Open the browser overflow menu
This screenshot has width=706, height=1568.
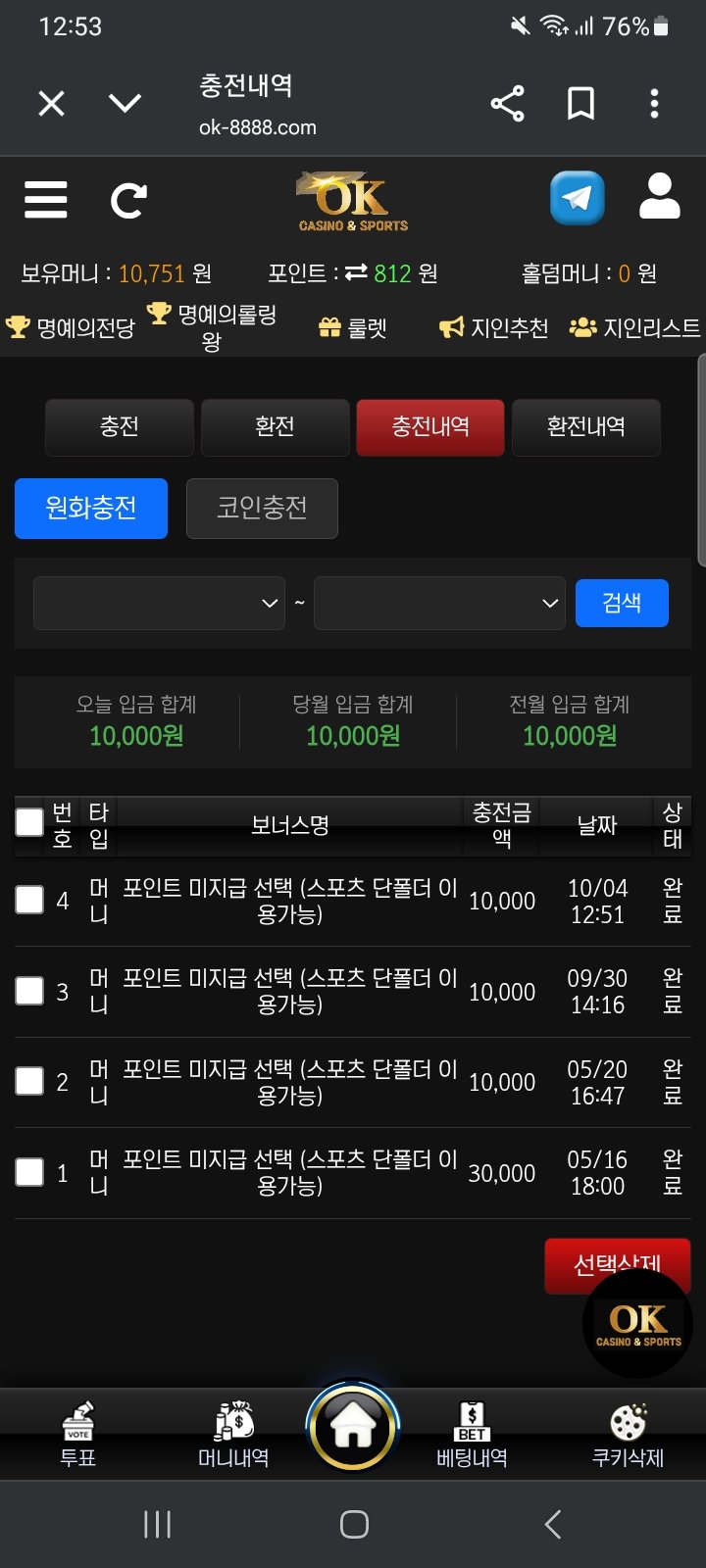(654, 103)
